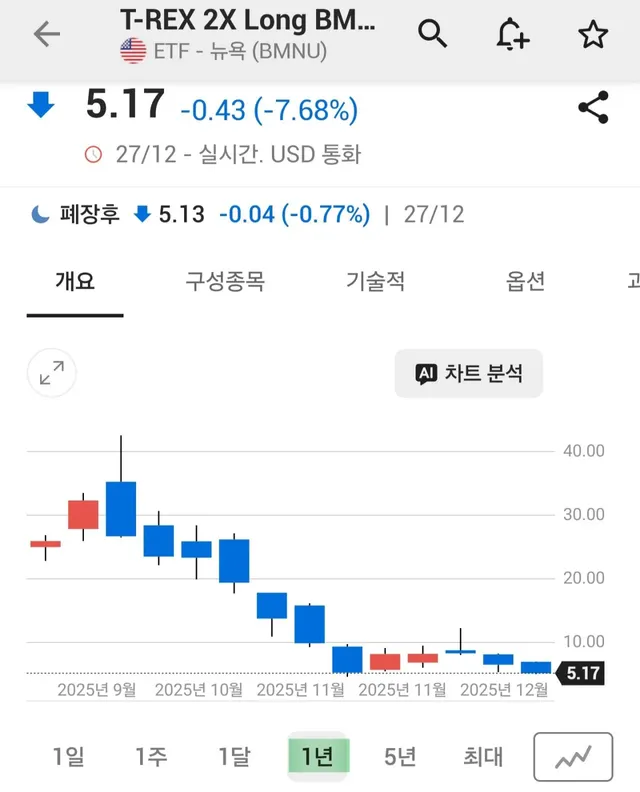Image resolution: width=640 pixels, height=792 pixels.
Task: Go back using the arrow
Action: [x=47, y=34]
